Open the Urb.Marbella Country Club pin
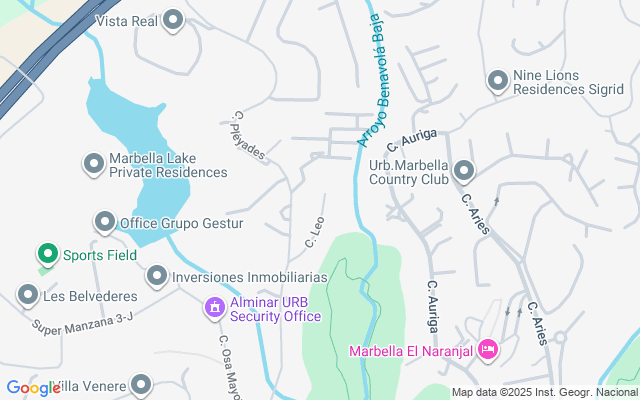This screenshot has height=400, width=640. (x=463, y=171)
